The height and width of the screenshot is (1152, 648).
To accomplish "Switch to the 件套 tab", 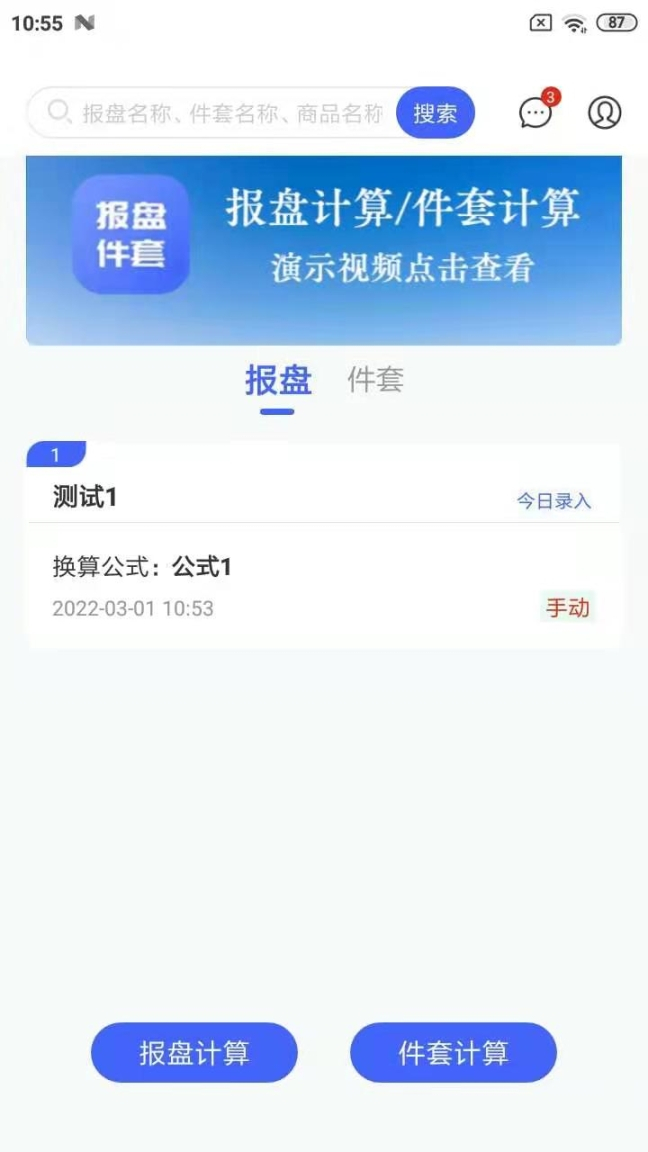I will click(375, 381).
